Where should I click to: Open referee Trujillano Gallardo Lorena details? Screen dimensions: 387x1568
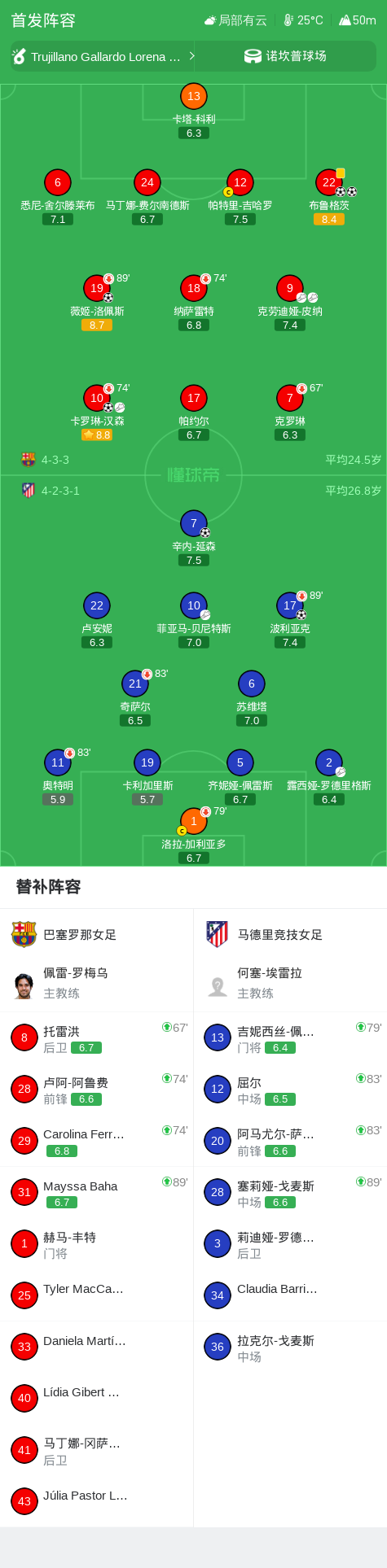(x=103, y=56)
